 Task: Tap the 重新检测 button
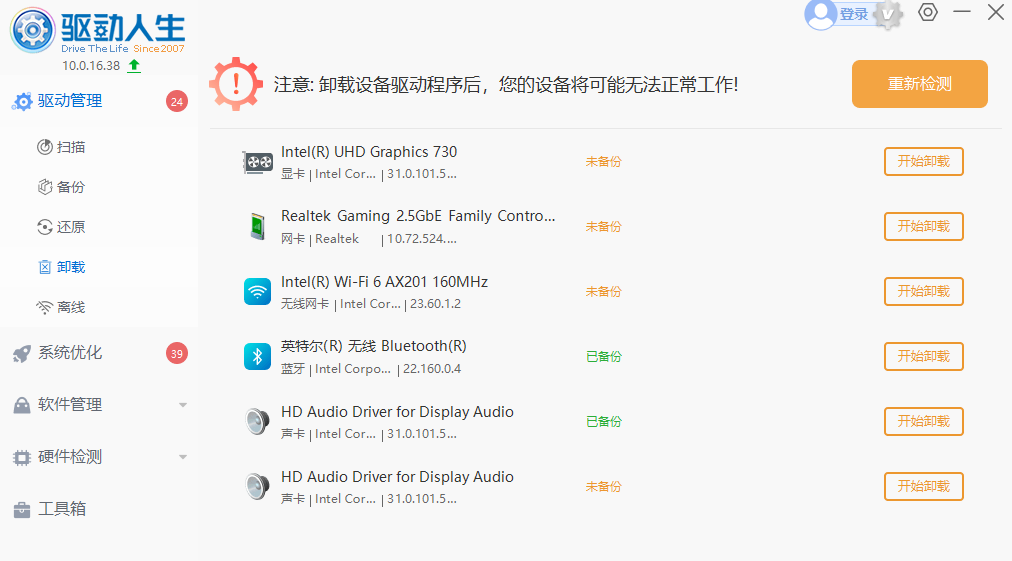click(919, 84)
